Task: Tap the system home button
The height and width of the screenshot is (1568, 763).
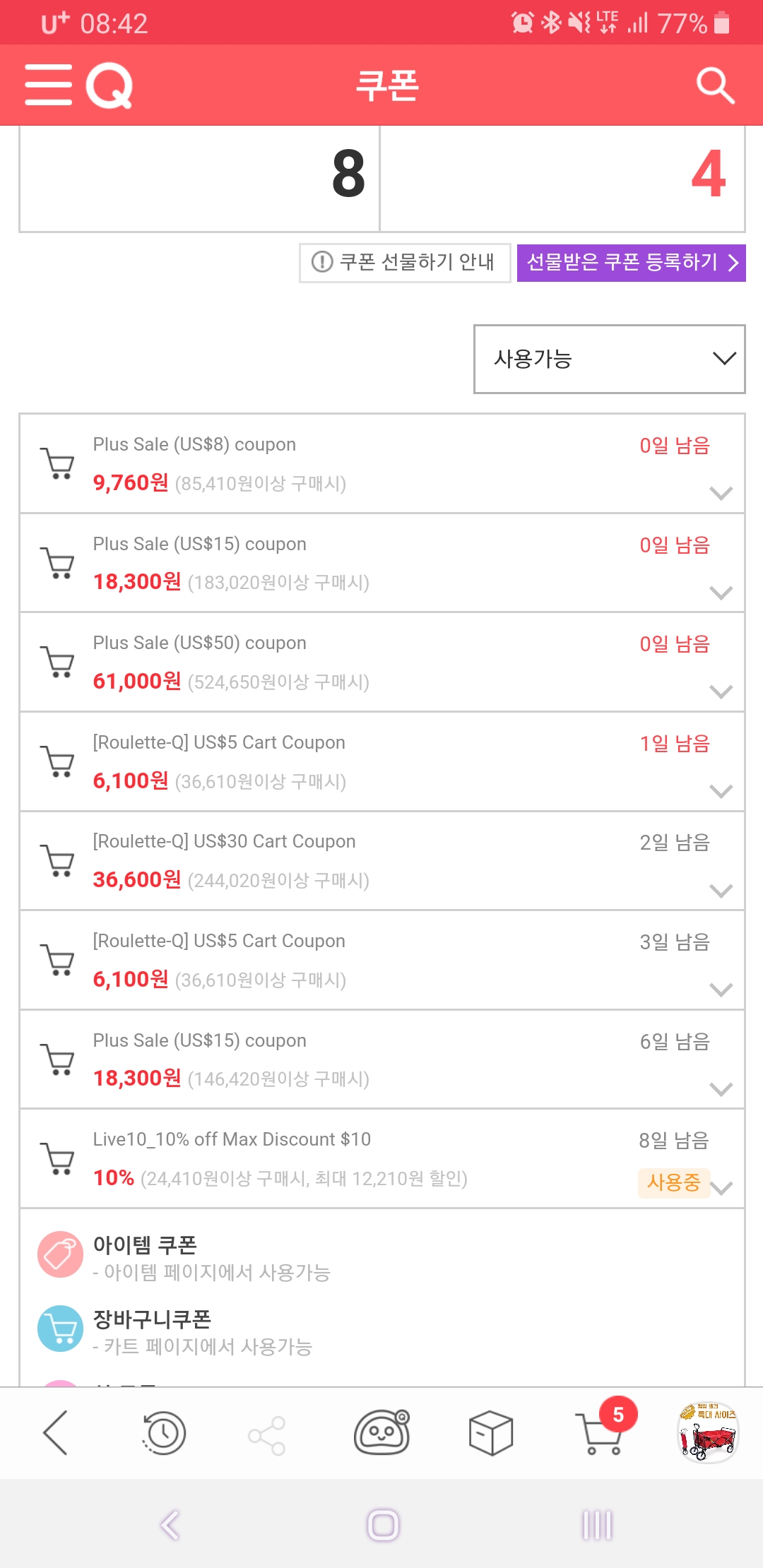Action: 383,1526
